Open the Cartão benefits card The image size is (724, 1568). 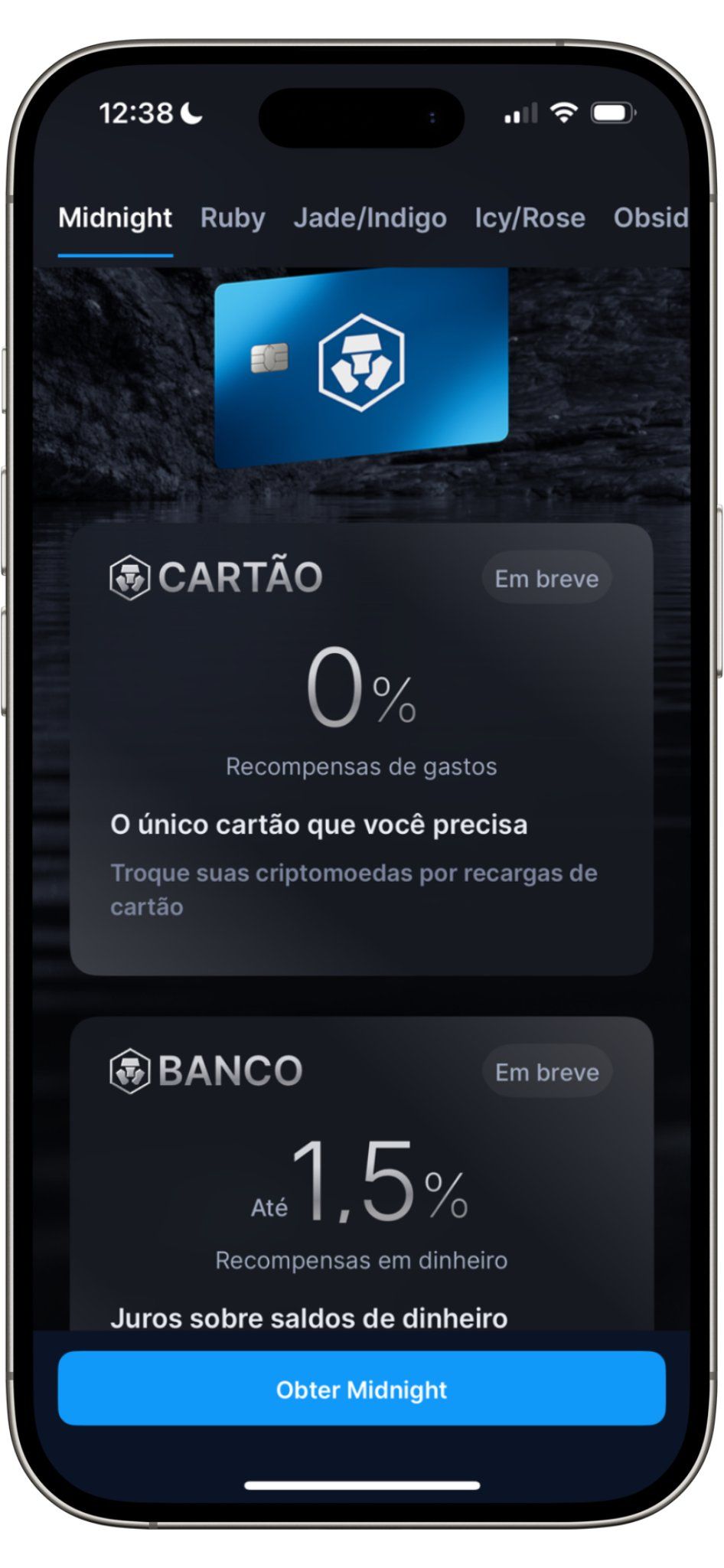coord(361,749)
